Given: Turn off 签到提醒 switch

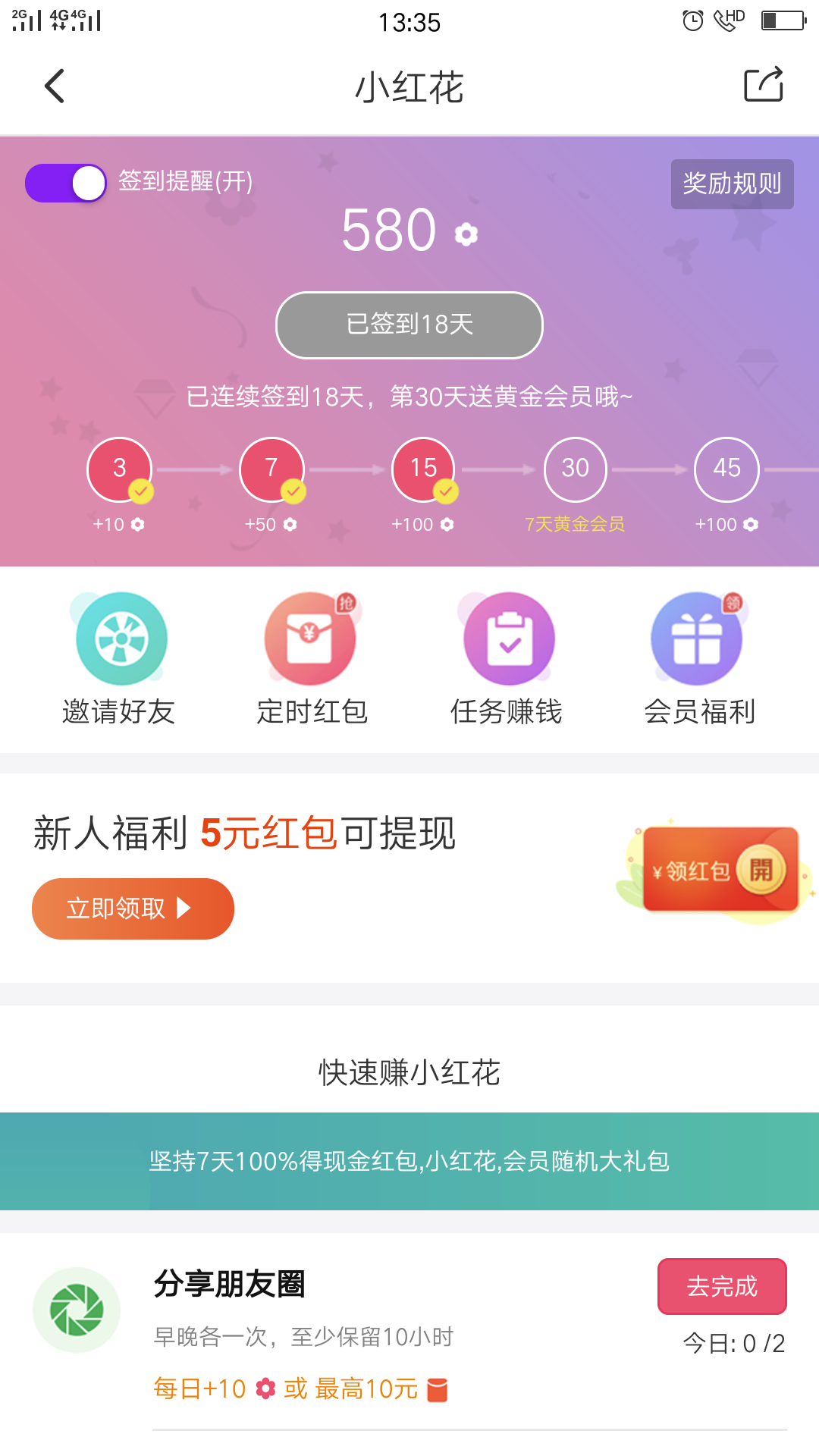Looking at the screenshot, I should [66, 184].
